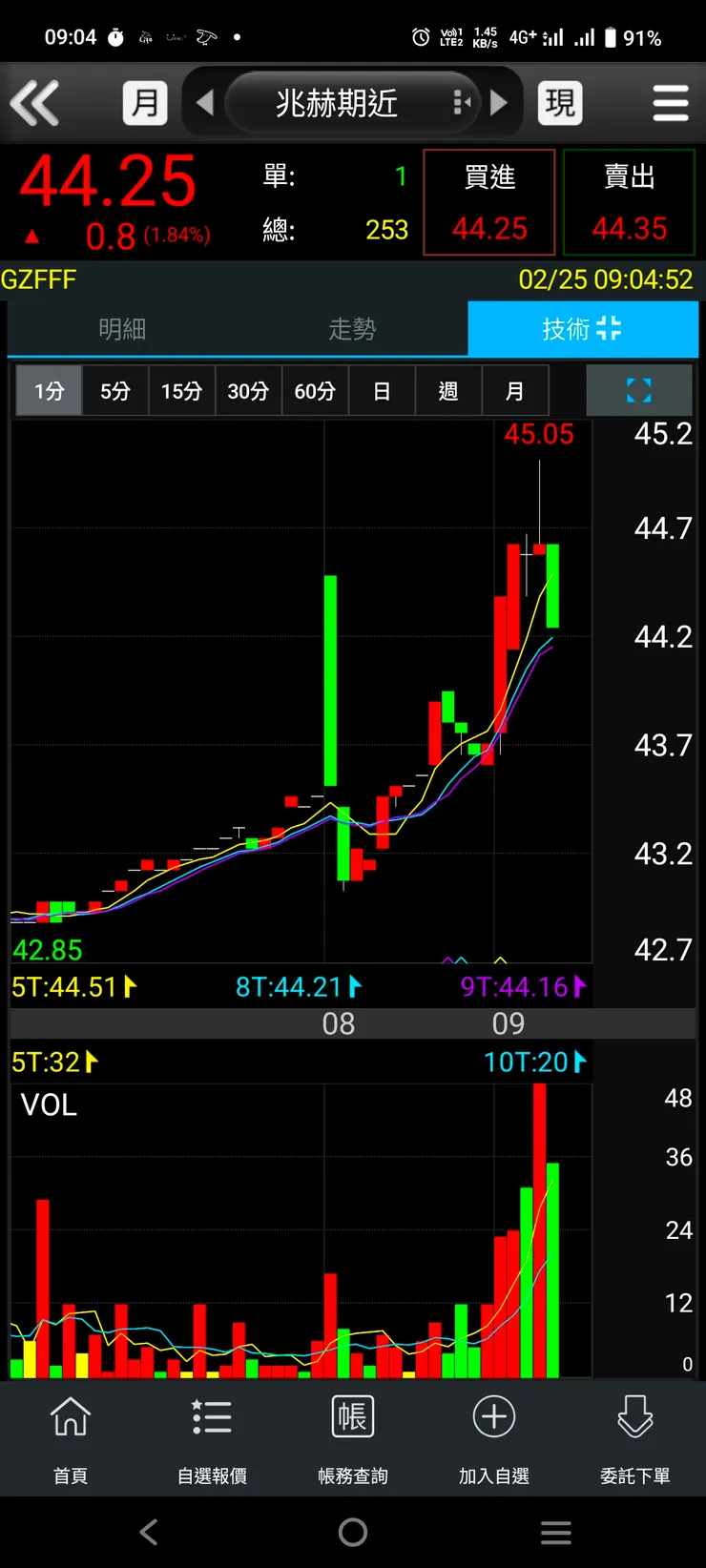
Task: Select the 15分 chart interval
Action: pos(181,391)
